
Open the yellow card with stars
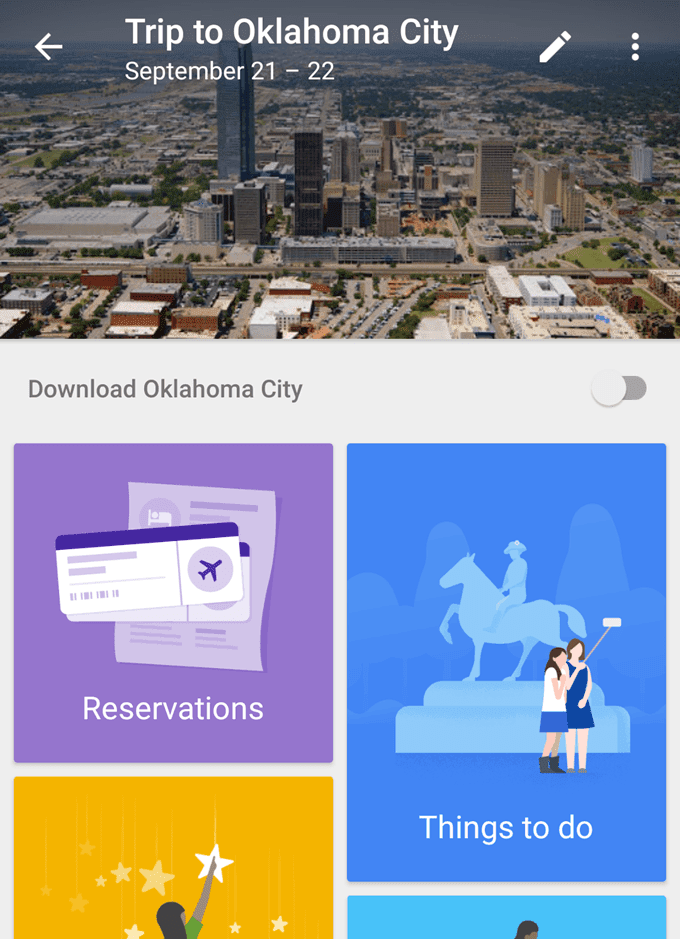173,858
